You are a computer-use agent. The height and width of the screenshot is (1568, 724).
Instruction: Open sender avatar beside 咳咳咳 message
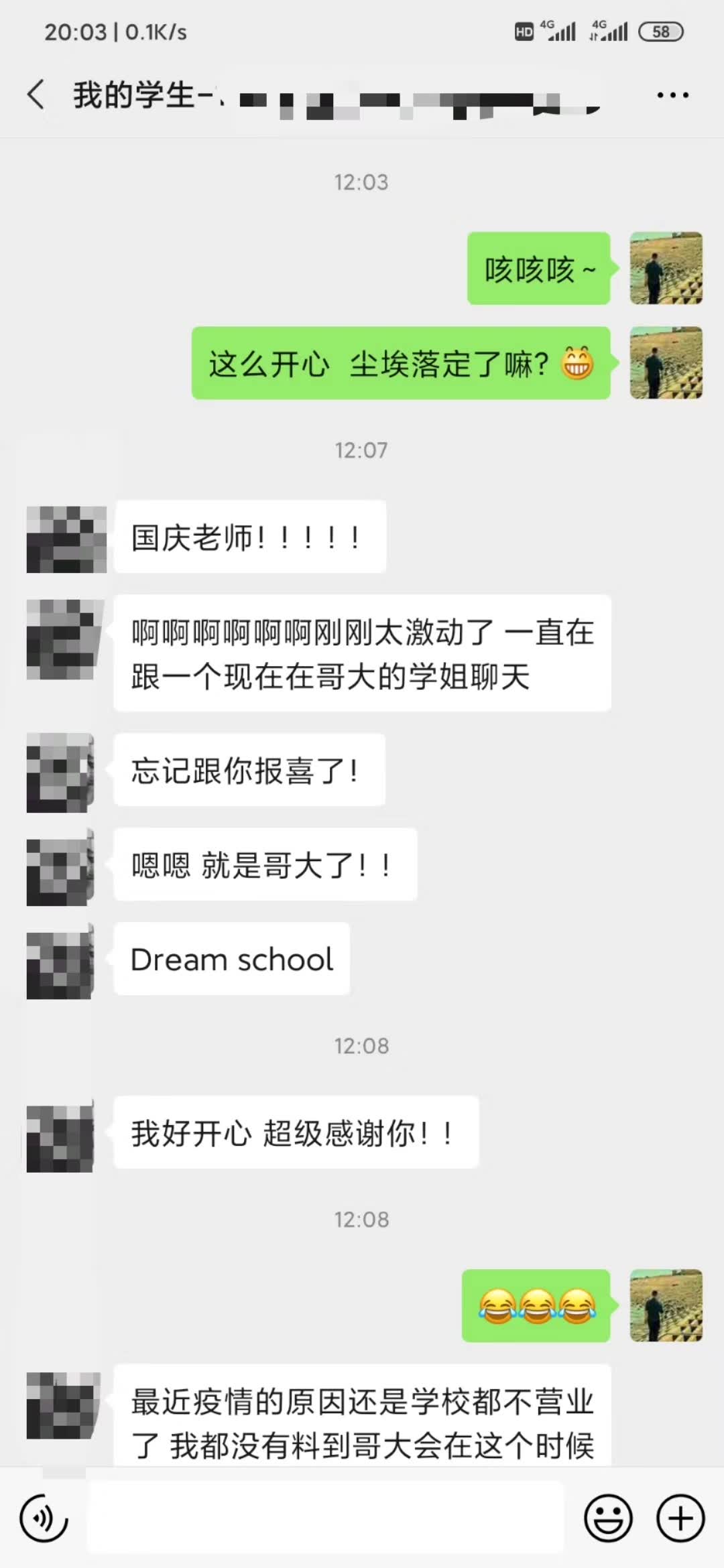coord(666,268)
